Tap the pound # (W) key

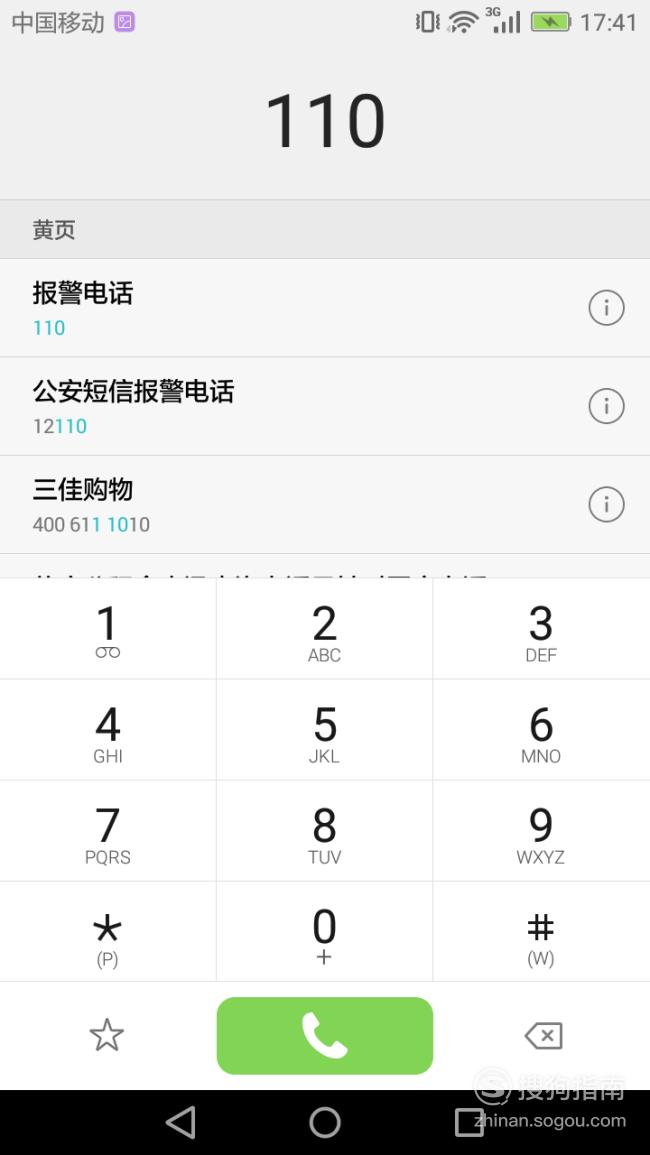point(542,932)
